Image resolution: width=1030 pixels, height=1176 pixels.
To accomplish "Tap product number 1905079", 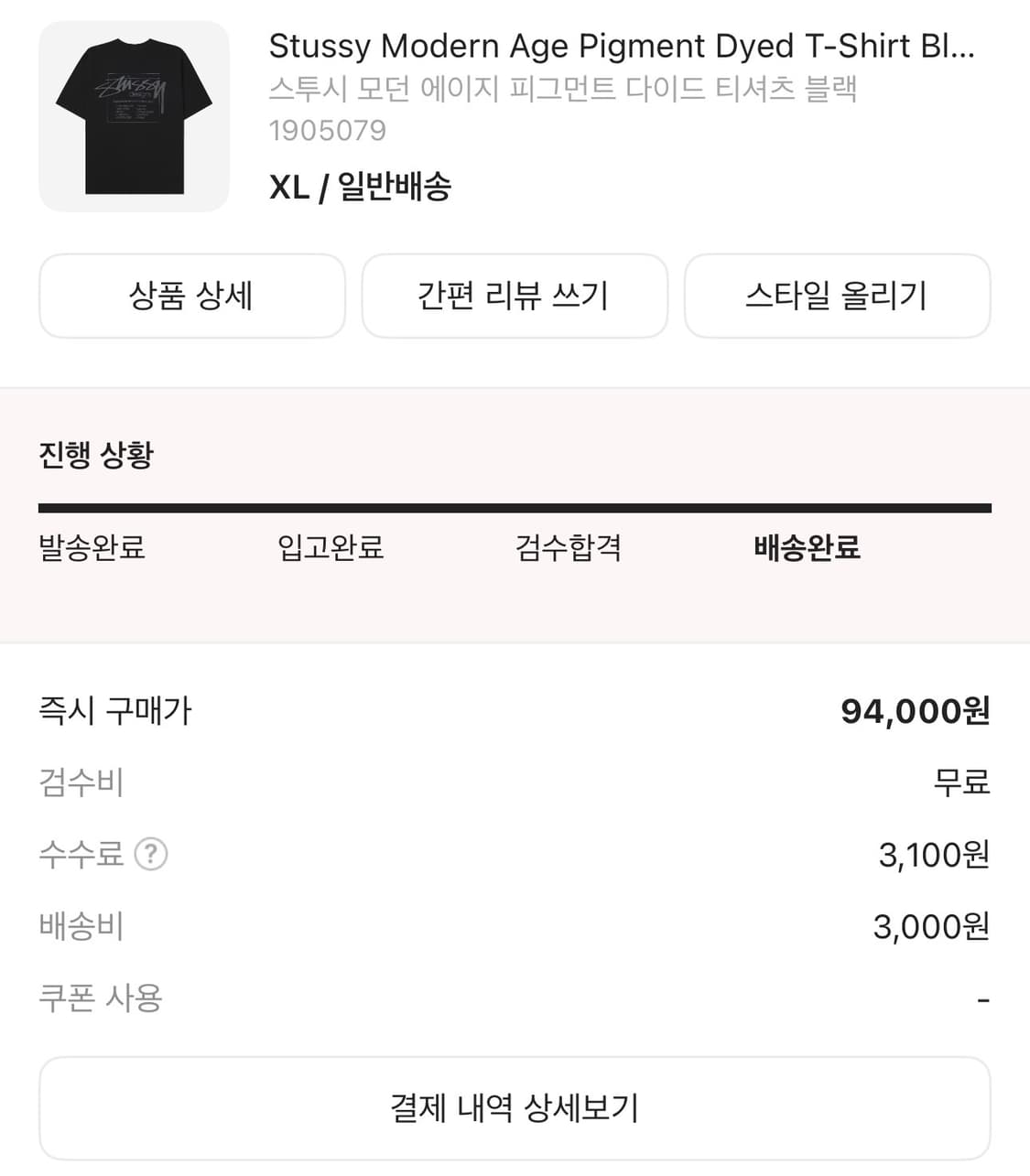I will (x=327, y=129).
